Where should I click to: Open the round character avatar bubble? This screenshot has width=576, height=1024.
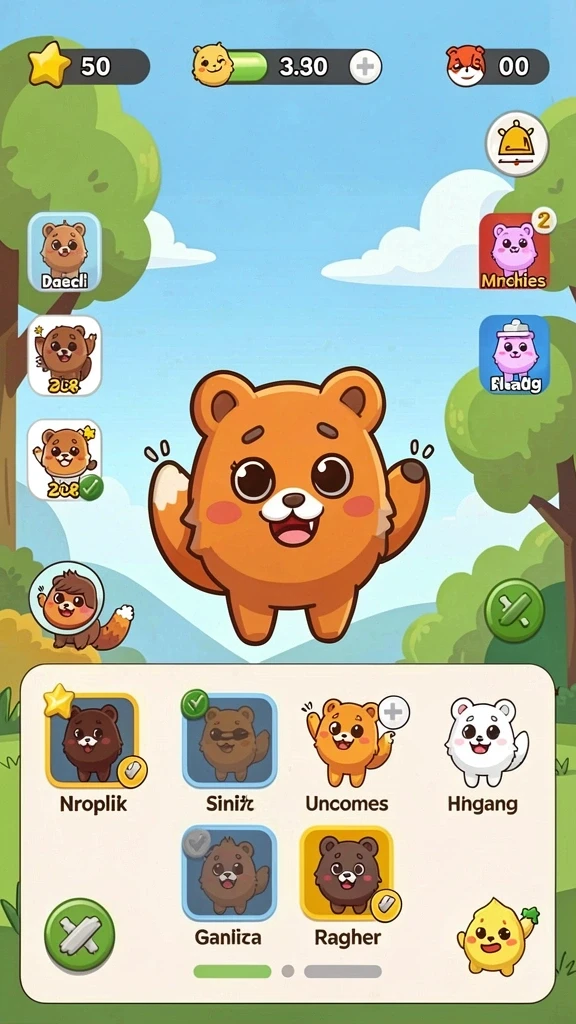pos(66,598)
